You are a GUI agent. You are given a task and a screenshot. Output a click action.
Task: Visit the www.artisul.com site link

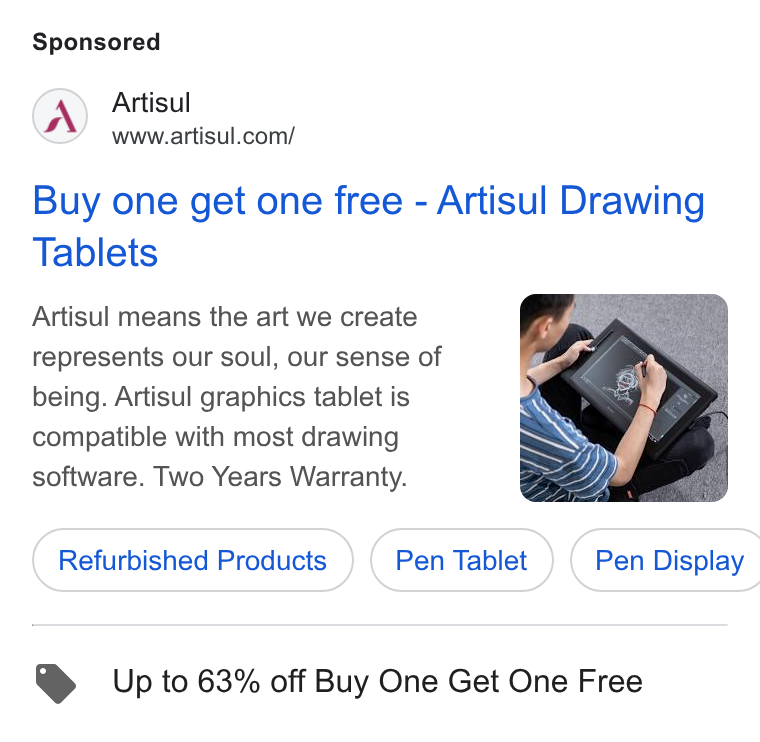(x=203, y=136)
